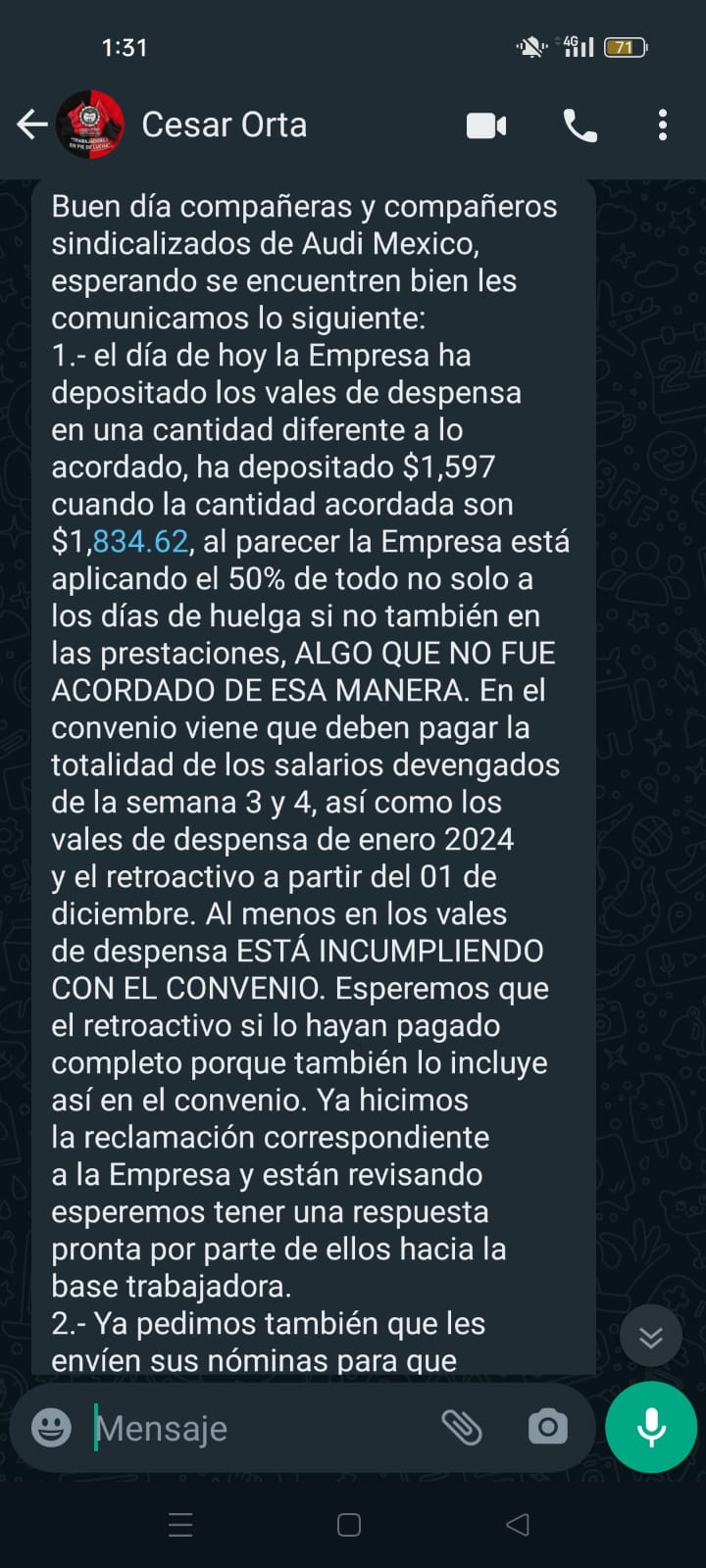
Task: Start a voice call with Cesar Orta
Action: [x=580, y=125]
